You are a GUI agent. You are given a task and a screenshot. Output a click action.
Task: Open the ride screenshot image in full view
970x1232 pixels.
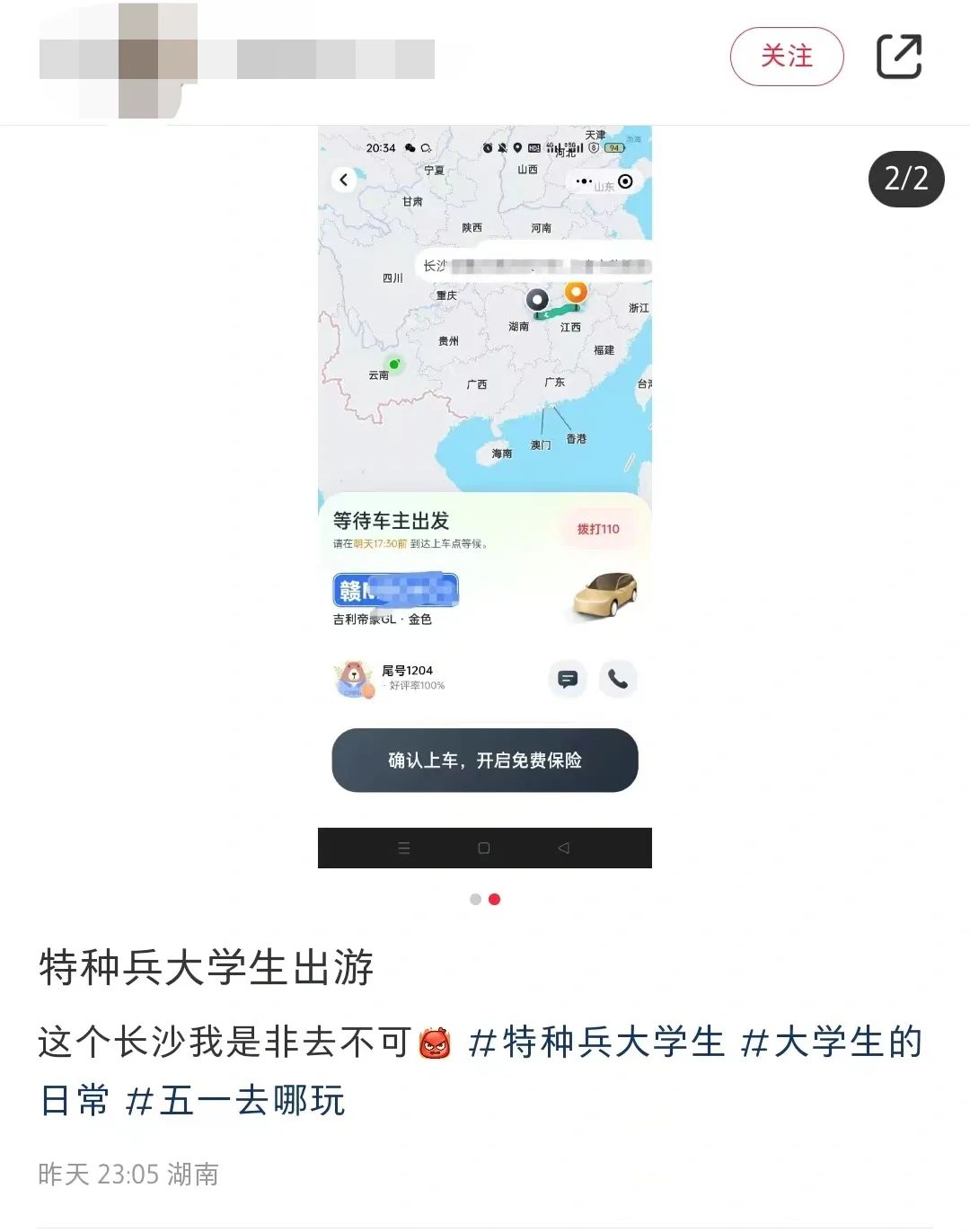pos(484,496)
